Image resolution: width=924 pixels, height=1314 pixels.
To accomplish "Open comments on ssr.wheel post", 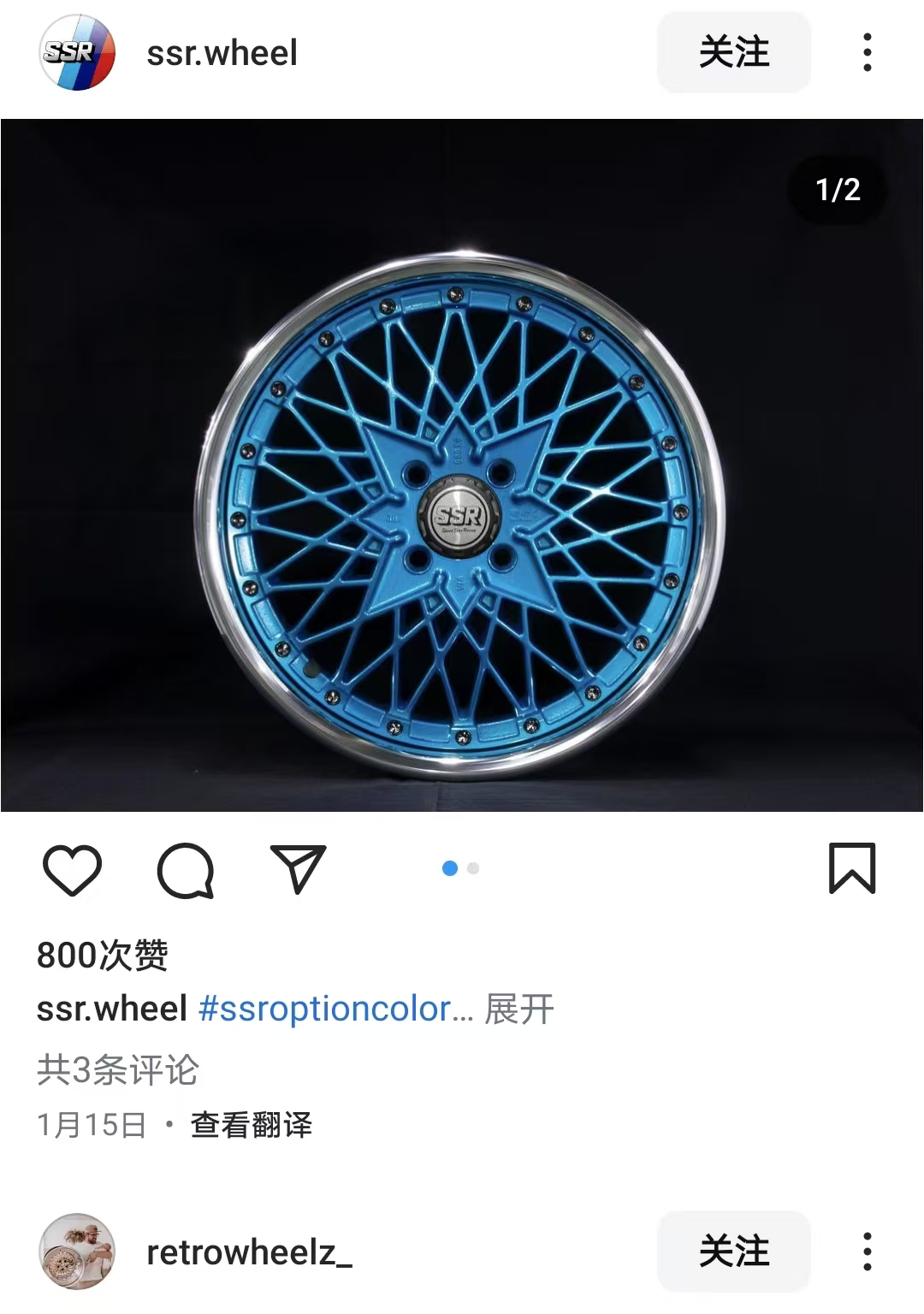I will (186, 870).
